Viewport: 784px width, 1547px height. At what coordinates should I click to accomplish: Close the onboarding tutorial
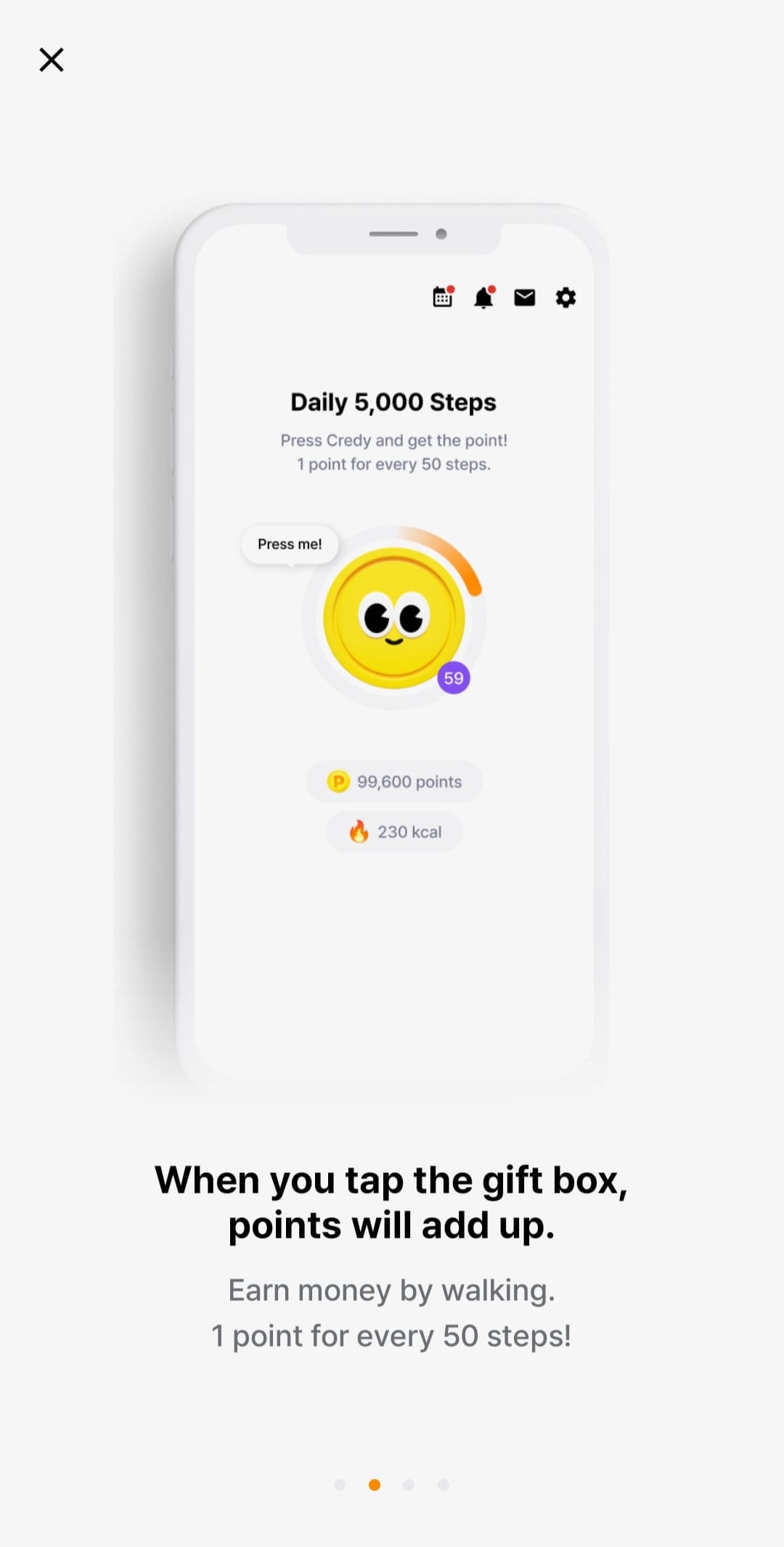pyautogui.click(x=52, y=60)
